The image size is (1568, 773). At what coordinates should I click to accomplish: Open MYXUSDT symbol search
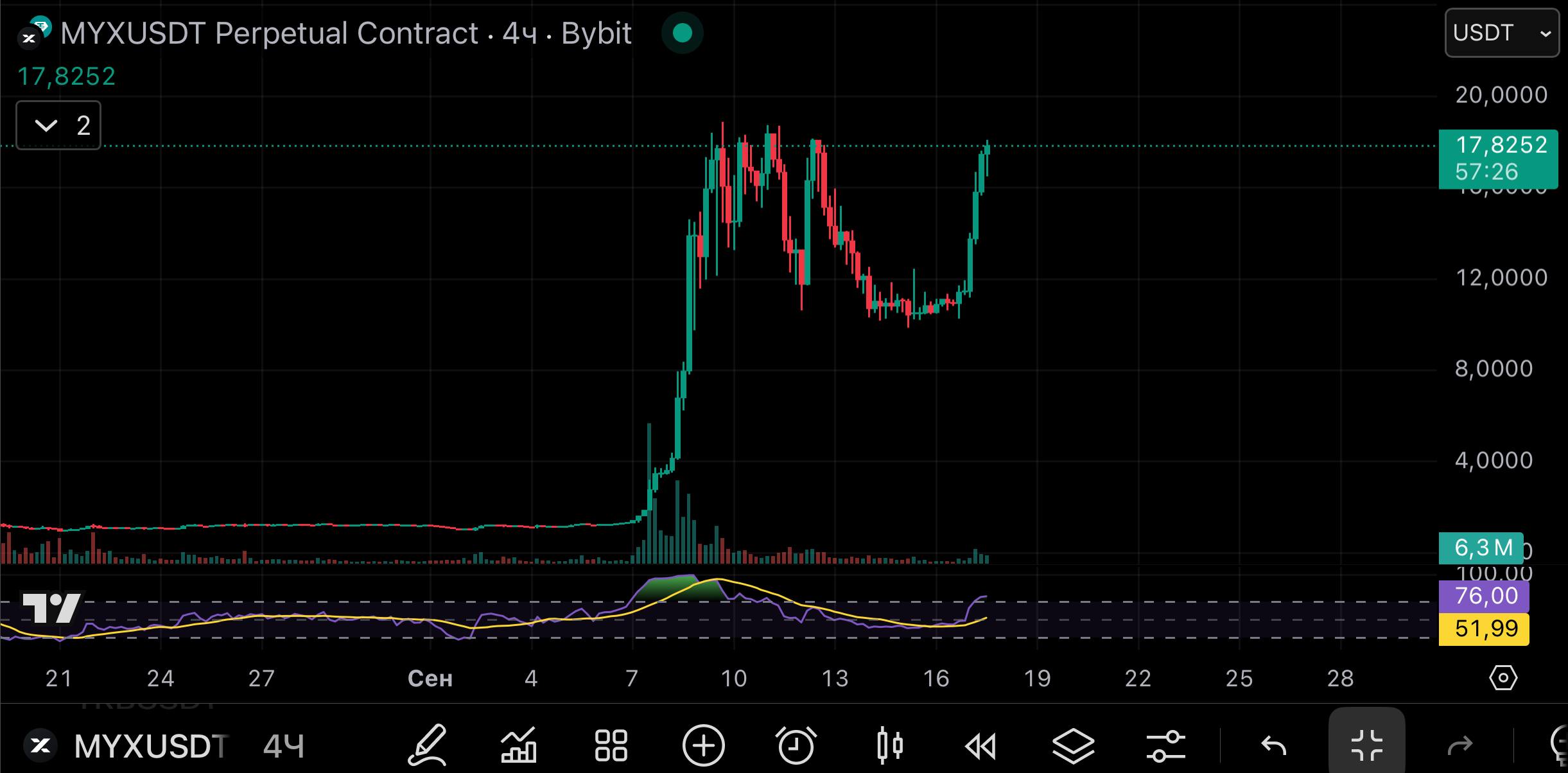(x=151, y=746)
